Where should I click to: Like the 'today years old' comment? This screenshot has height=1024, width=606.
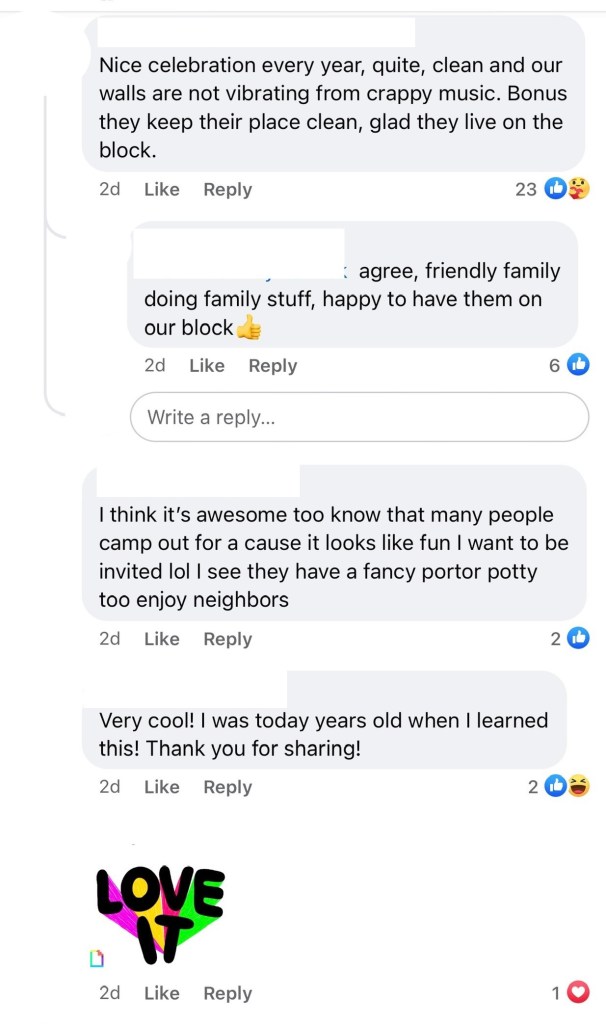coord(161,787)
